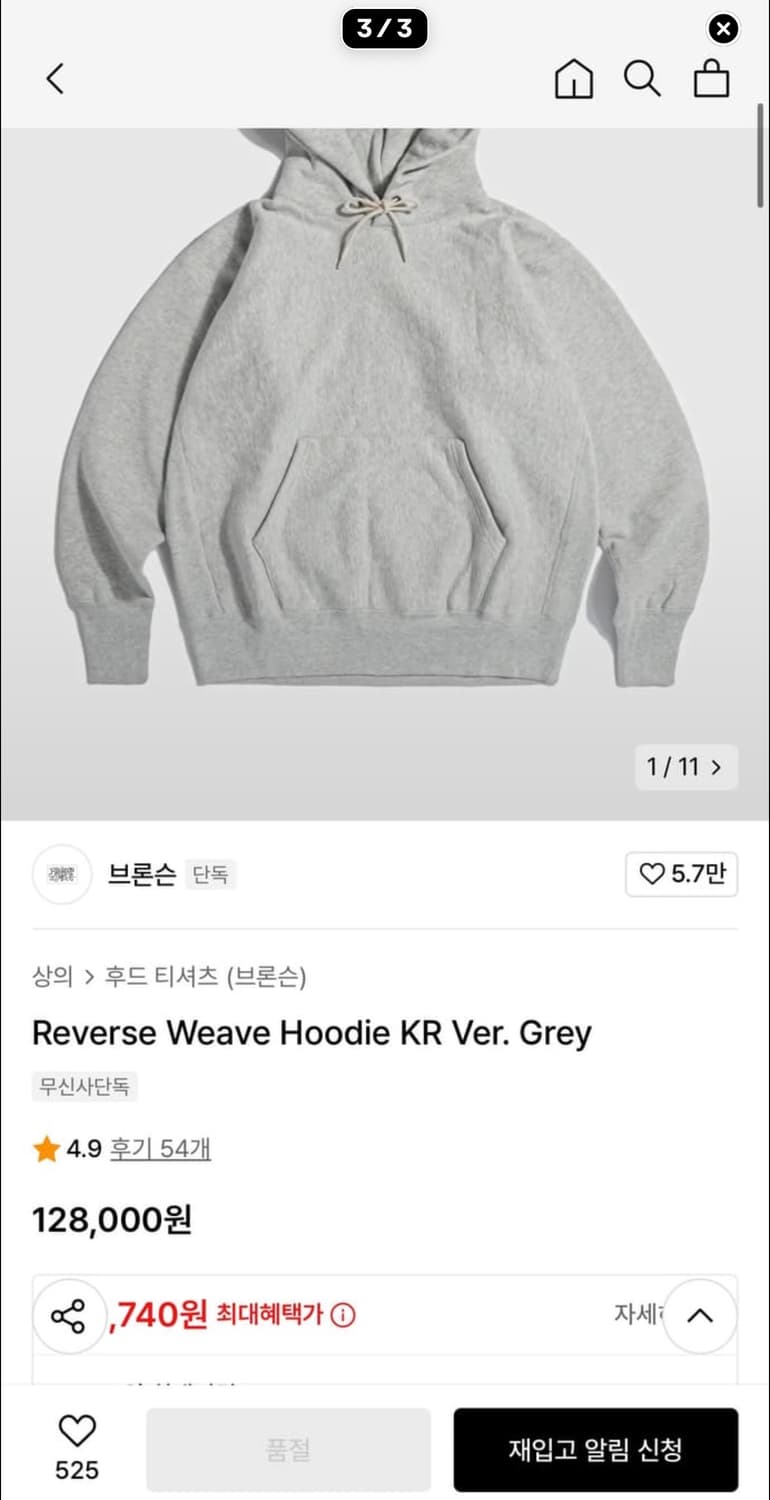
Task: Dismiss the story with the X button
Action: click(722, 28)
